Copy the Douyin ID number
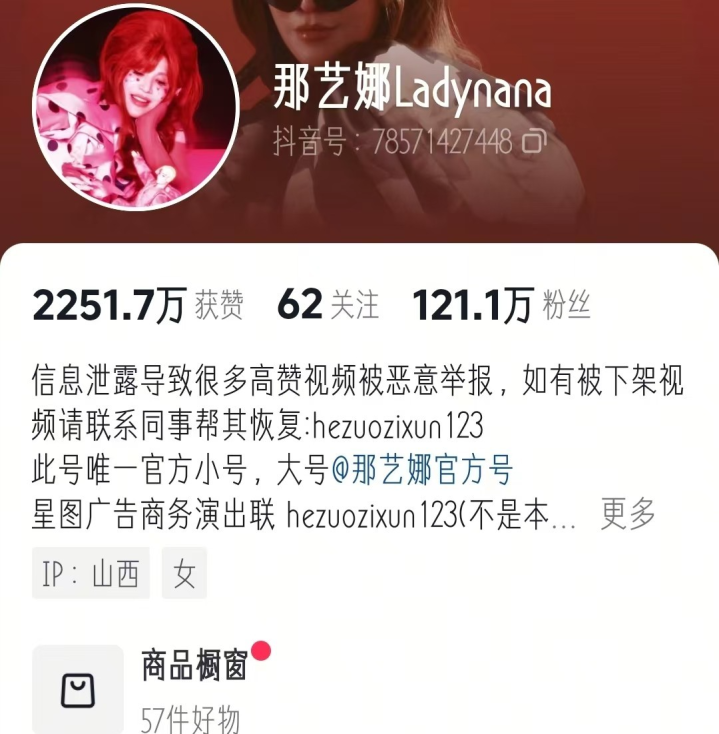 click(534, 142)
